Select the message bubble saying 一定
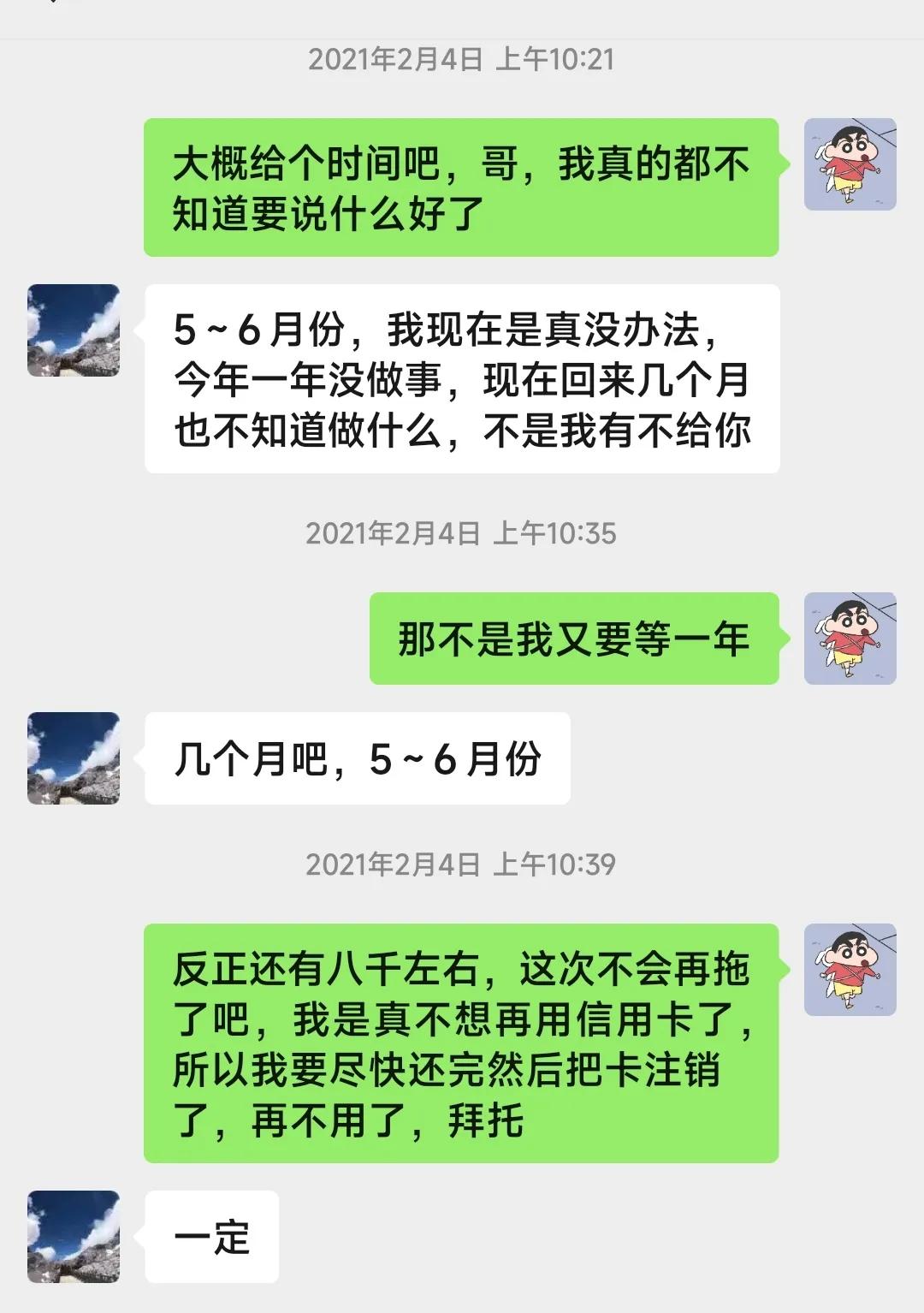This screenshot has width=924, height=1313. 211,1235
